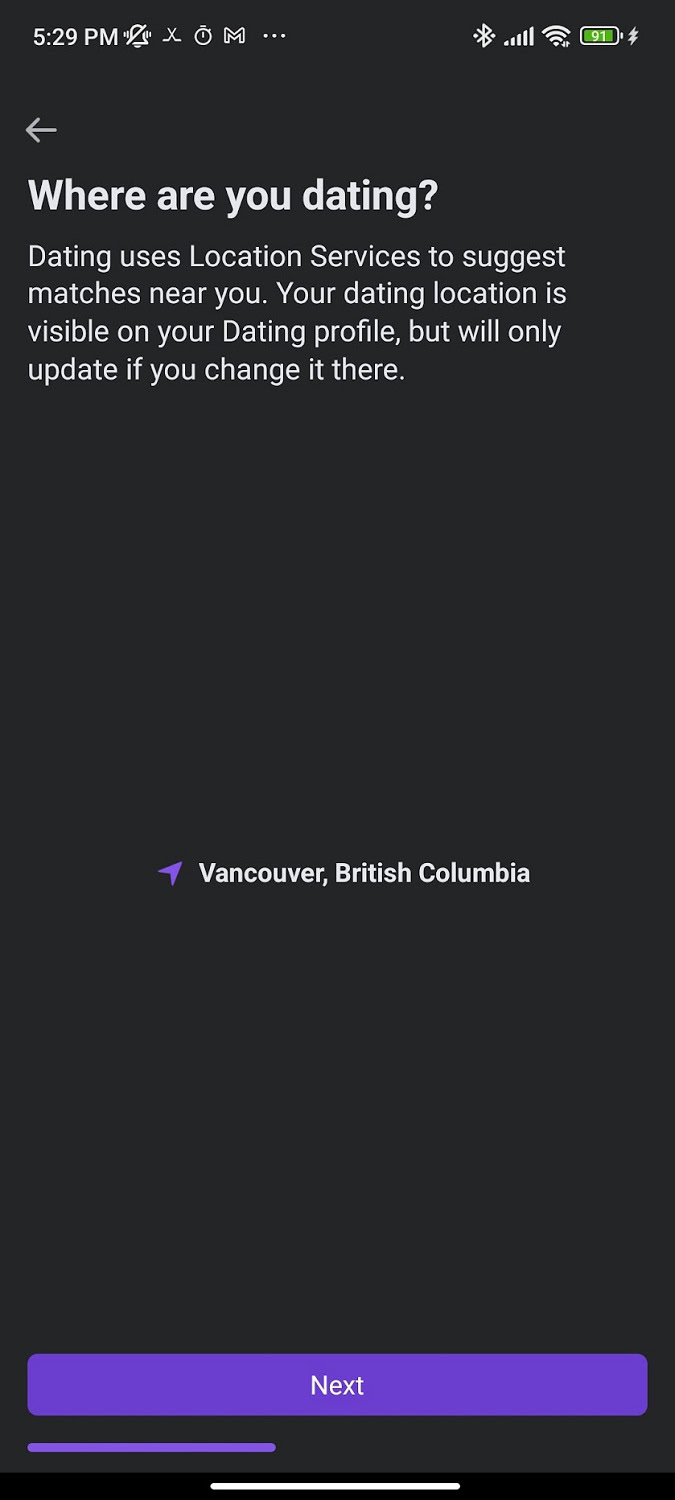Select the Vancouver, British Columbia location
Image resolution: width=675 pixels, height=1500 pixels.
click(344, 873)
